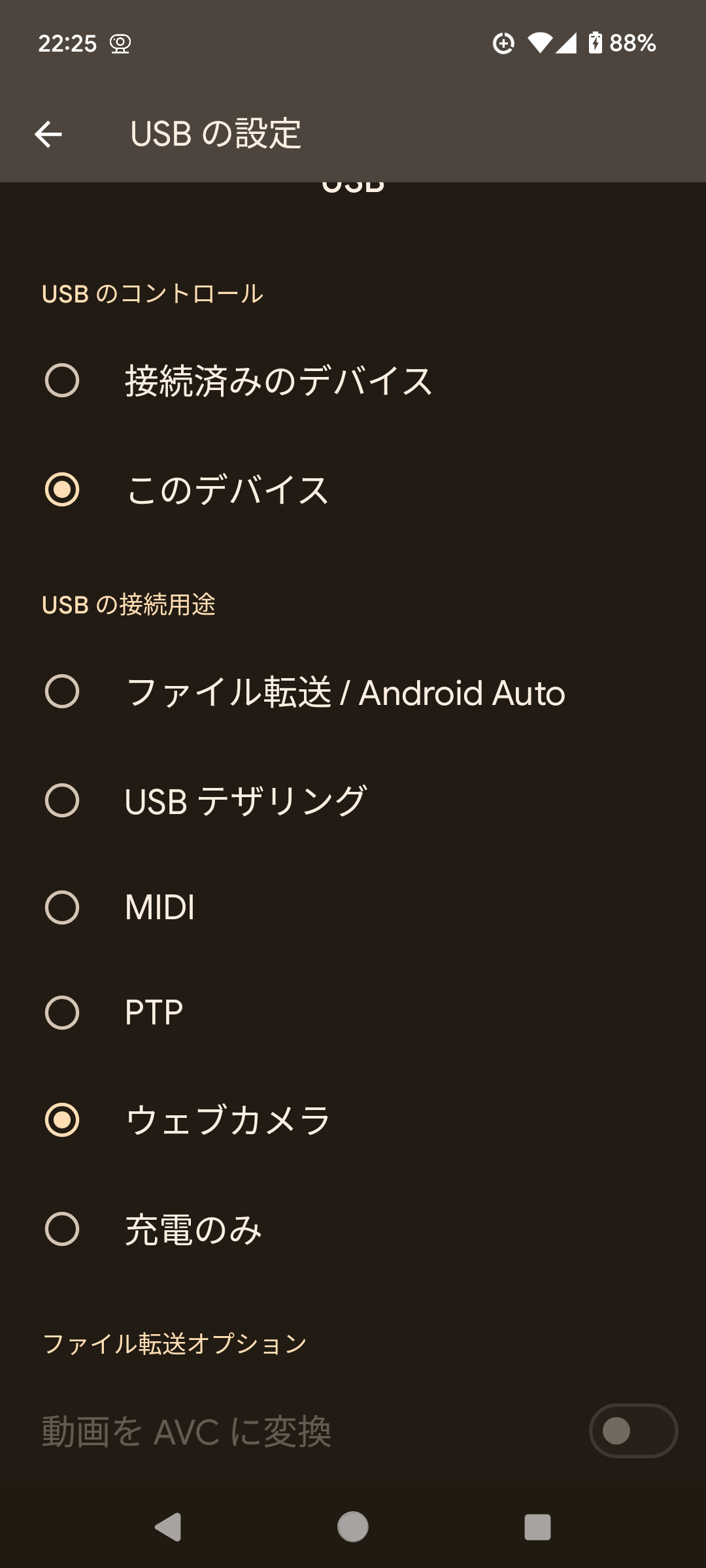The image size is (706, 1568).
Task: Enable USB テザリング option
Action: coord(353,800)
